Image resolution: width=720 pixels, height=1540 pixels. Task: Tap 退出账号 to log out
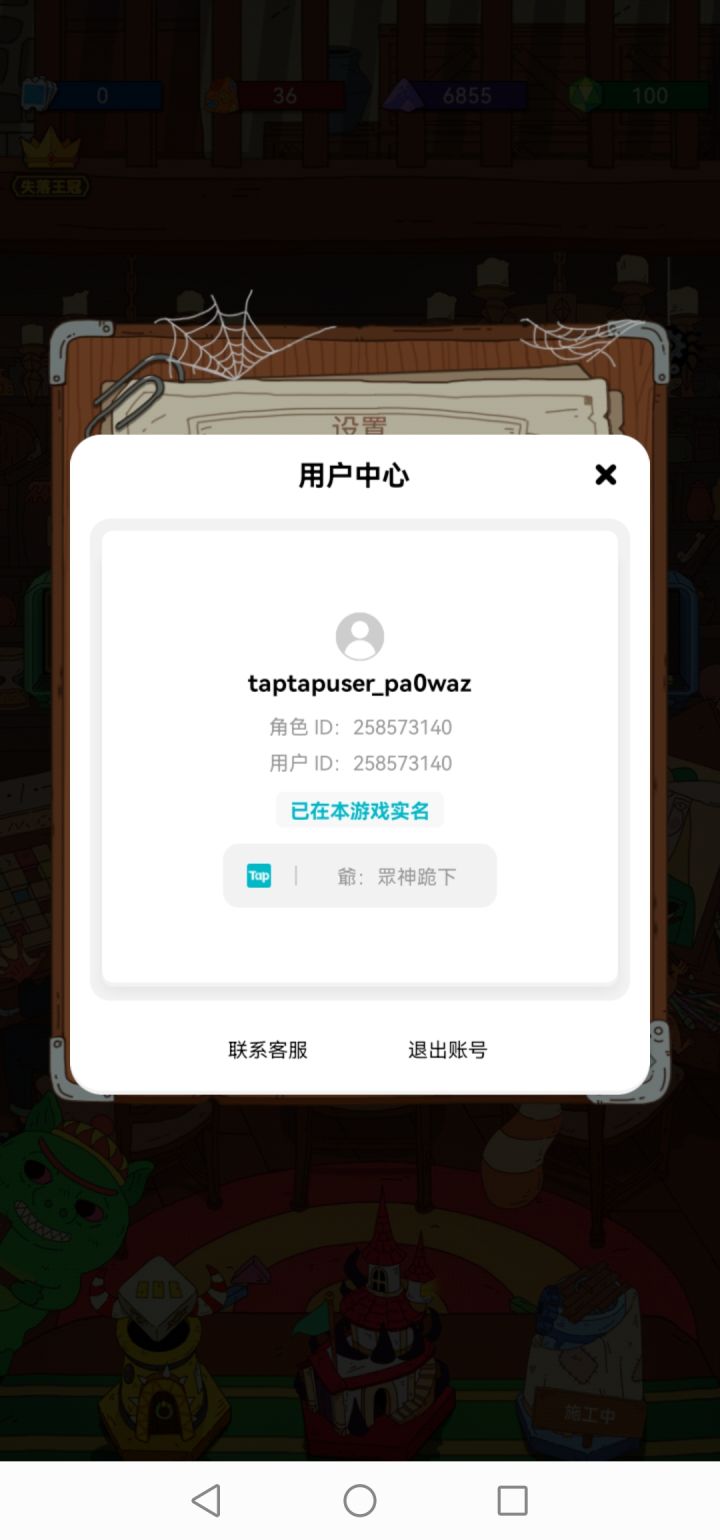446,1048
